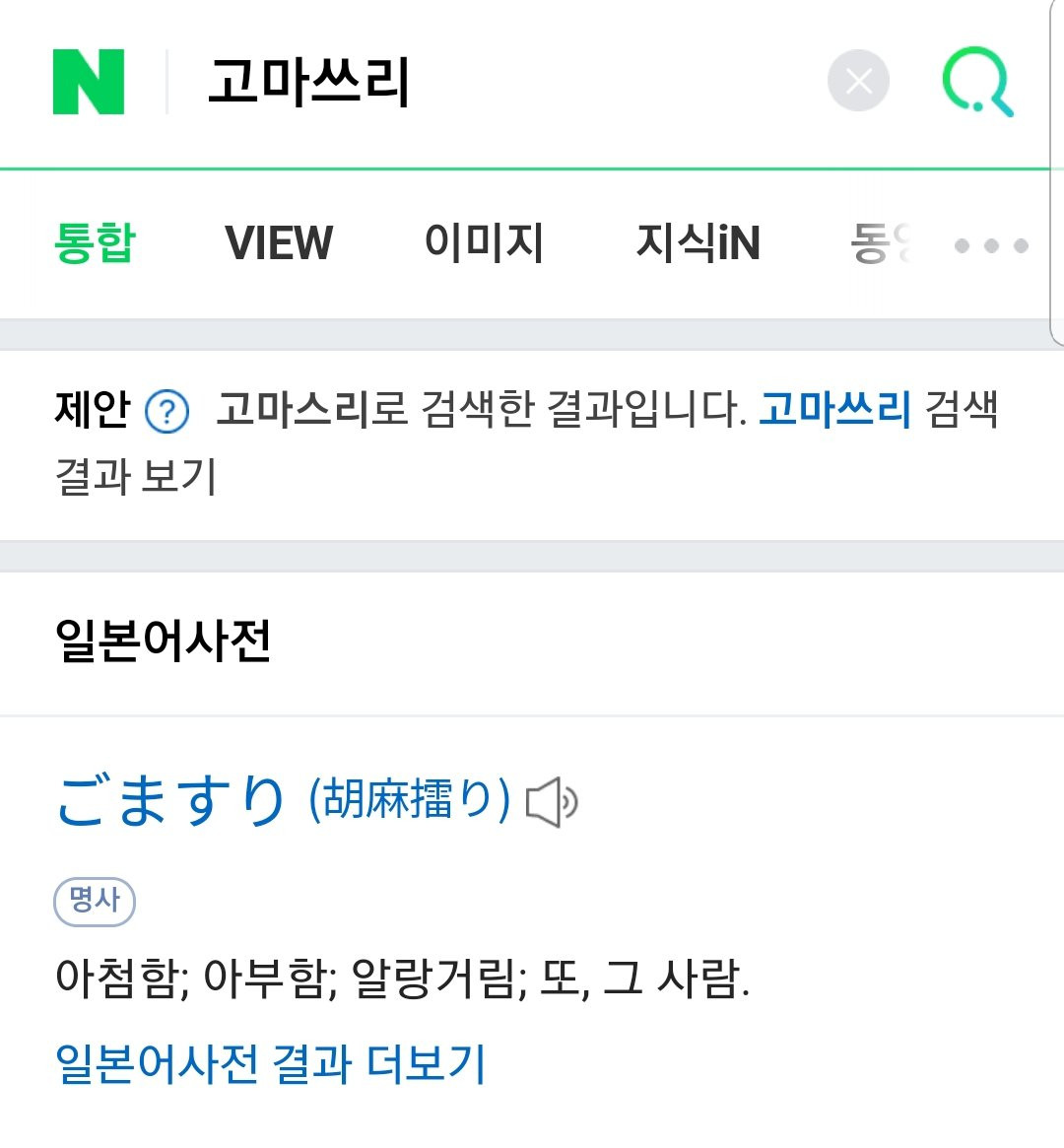Expand more tabs with three dots
The width and height of the screenshot is (1064, 1148).
pyautogui.click(x=991, y=244)
